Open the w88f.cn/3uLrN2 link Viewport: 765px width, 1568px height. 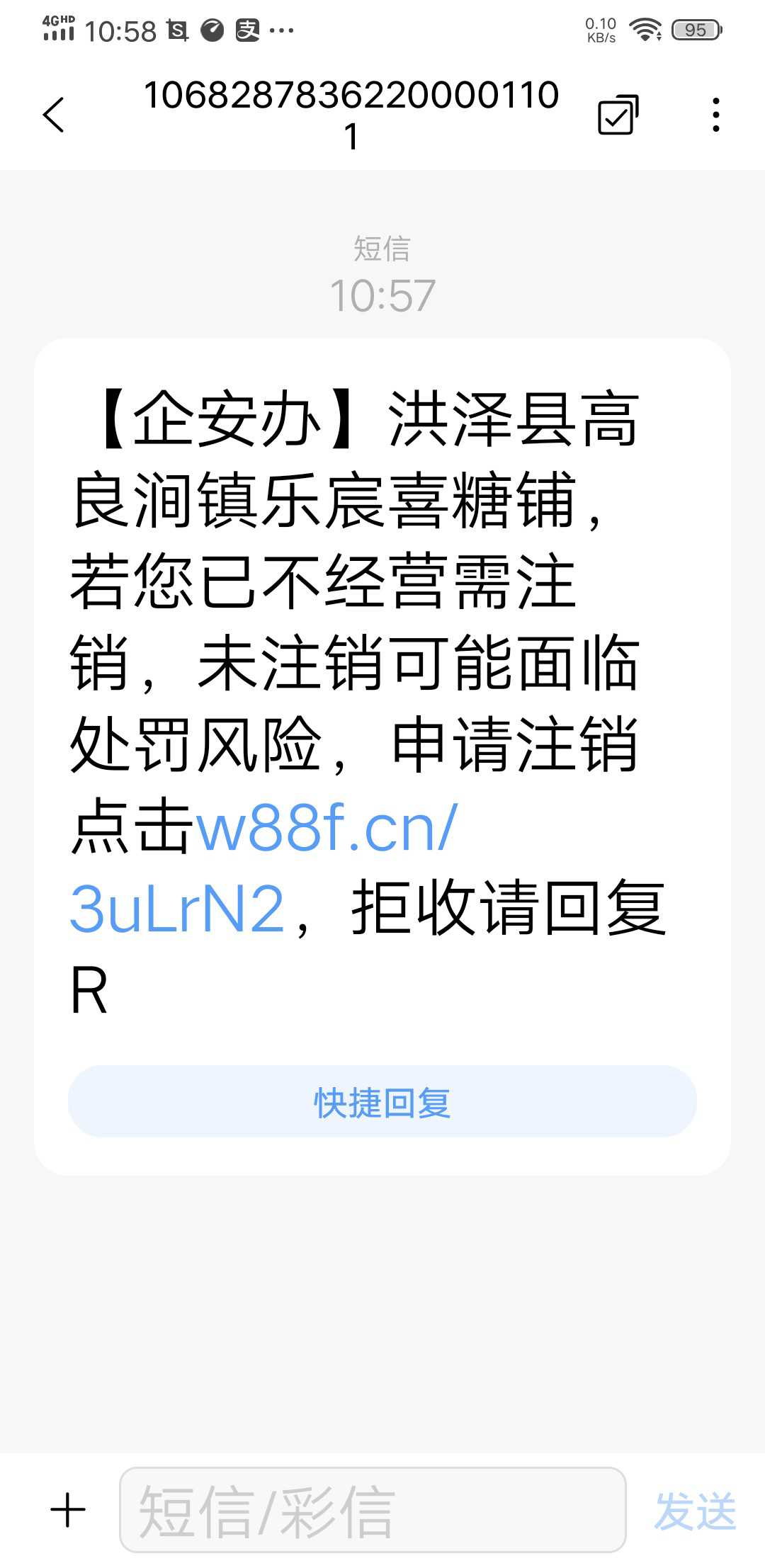click(264, 868)
